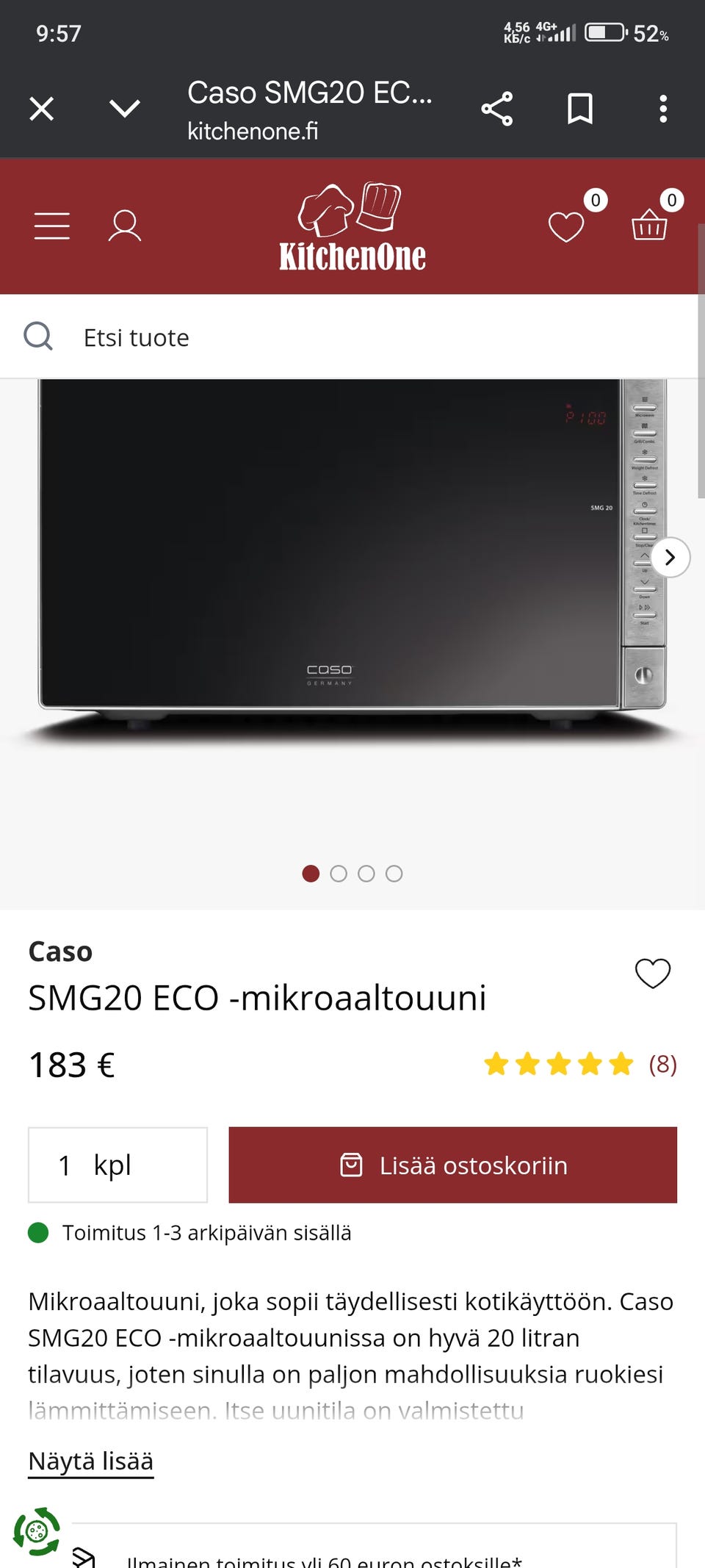Share the product page via the share icon
The width and height of the screenshot is (705, 1568).
(496, 108)
